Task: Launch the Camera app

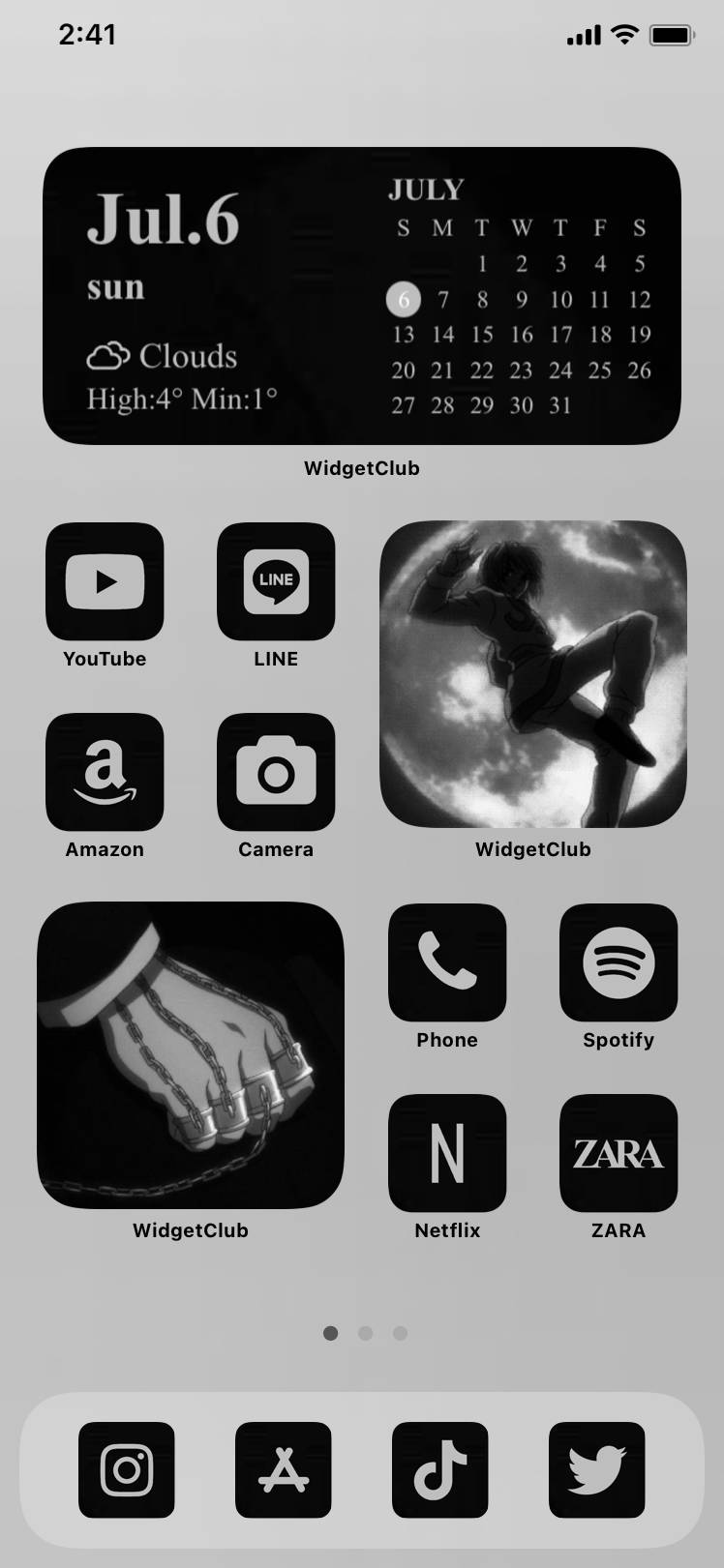Action: 276,772
